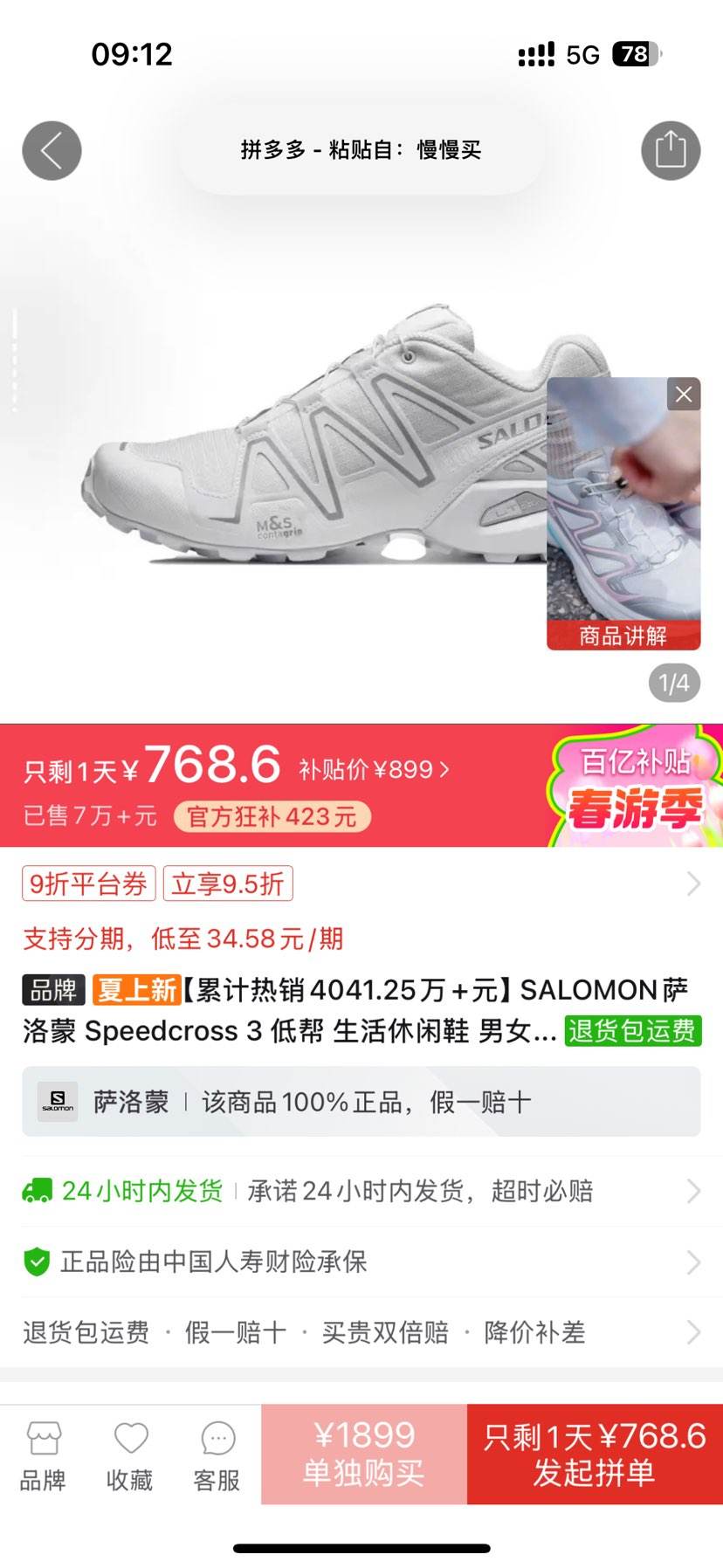This screenshot has height=1568, width=723.
Task: Tap the 官方狂补423元 subsidy label
Action: [271, 817]
